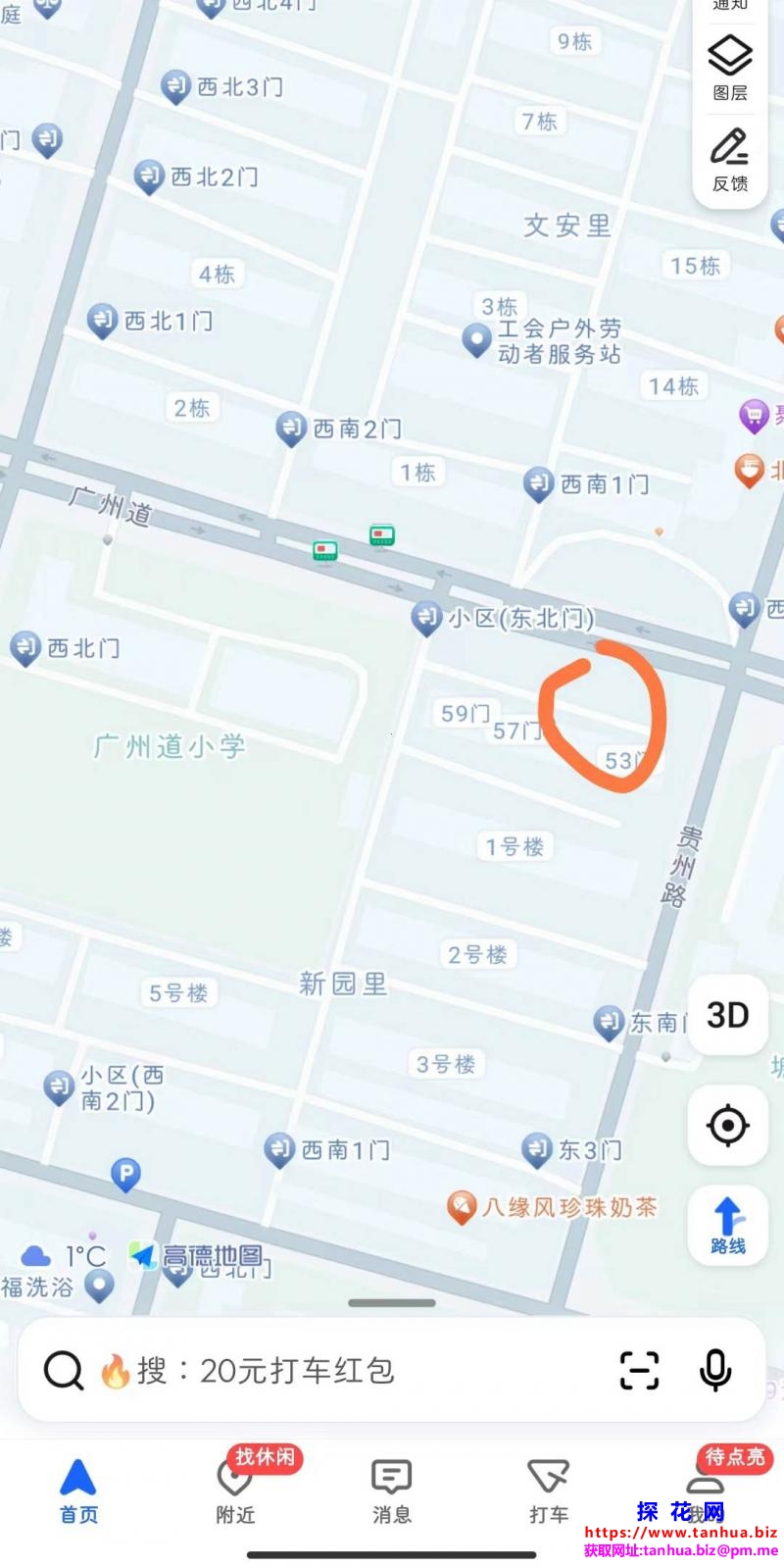Image resolution: width=784 pixels, height=1566 pixels.
Task: Select the 工会户外劳动者服务站 map marker
Action: pyautogui.click(x=476, y=339)
